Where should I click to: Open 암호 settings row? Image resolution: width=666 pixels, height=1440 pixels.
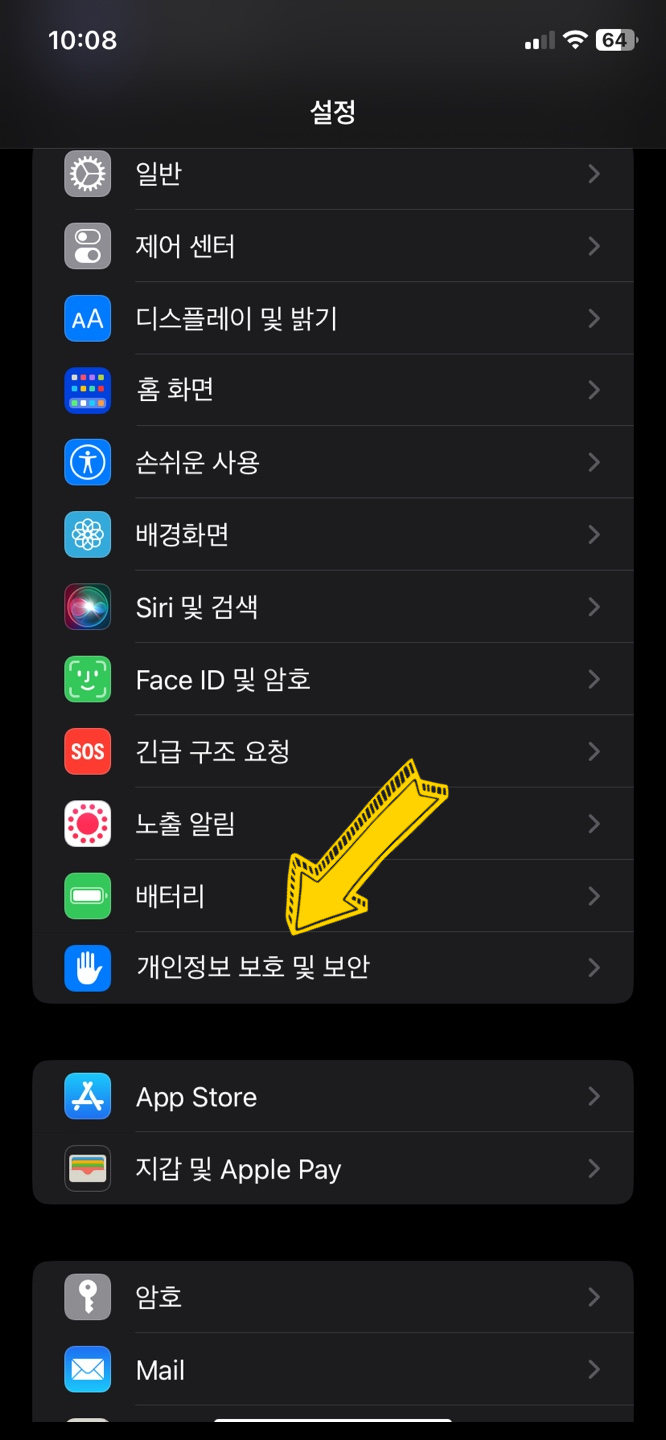point(333,1298)
